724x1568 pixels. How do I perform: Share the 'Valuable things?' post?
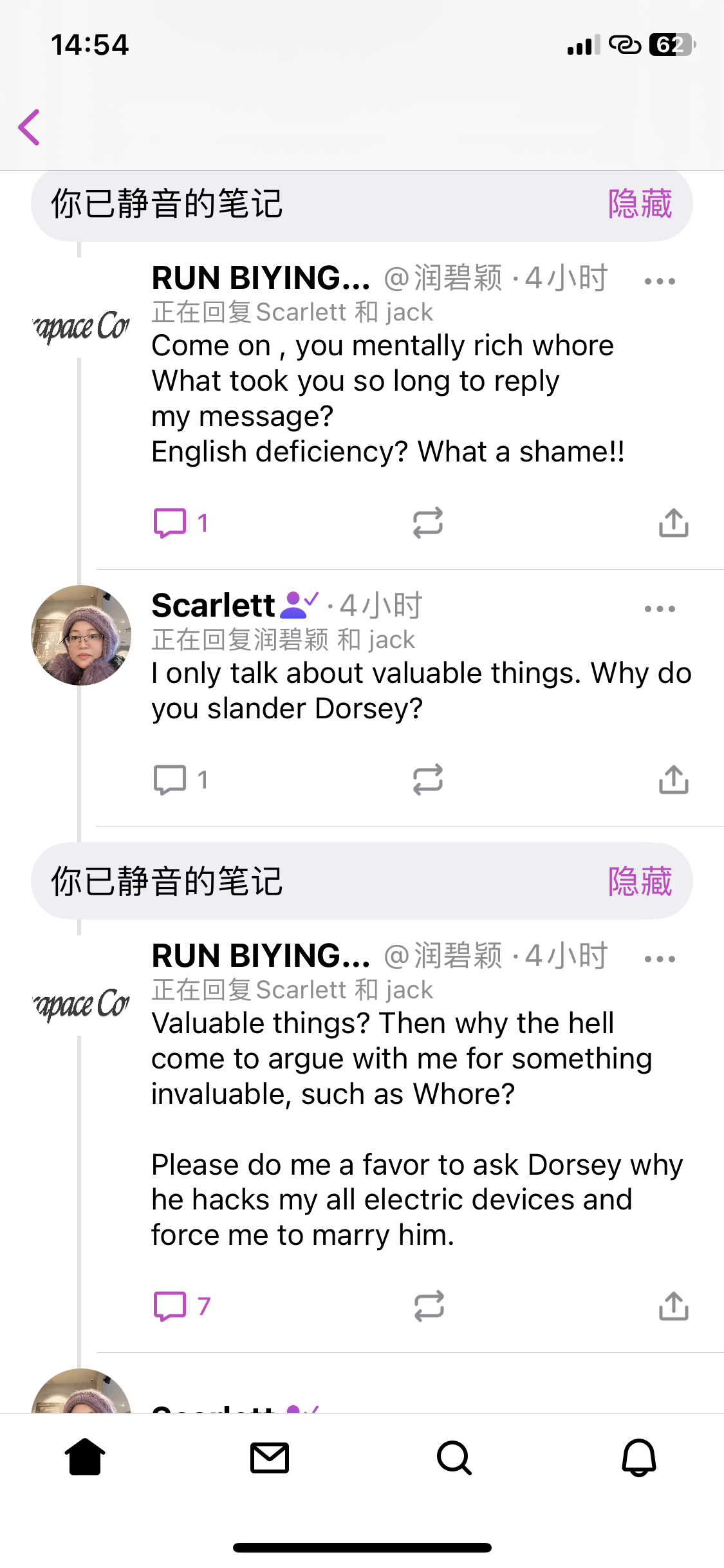click(x=673, y=1306)
